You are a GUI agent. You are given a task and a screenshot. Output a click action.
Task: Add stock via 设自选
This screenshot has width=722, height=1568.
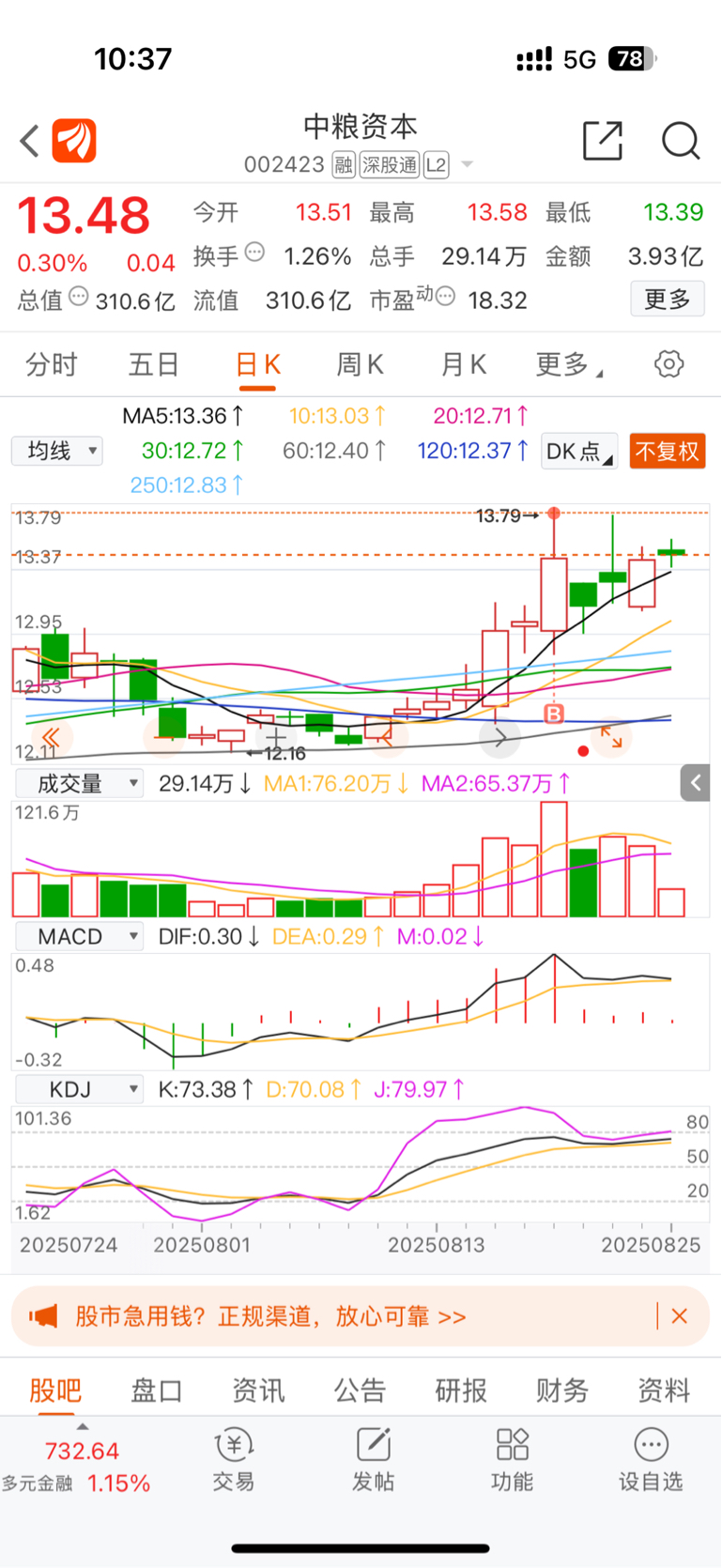click(650, 1459)
